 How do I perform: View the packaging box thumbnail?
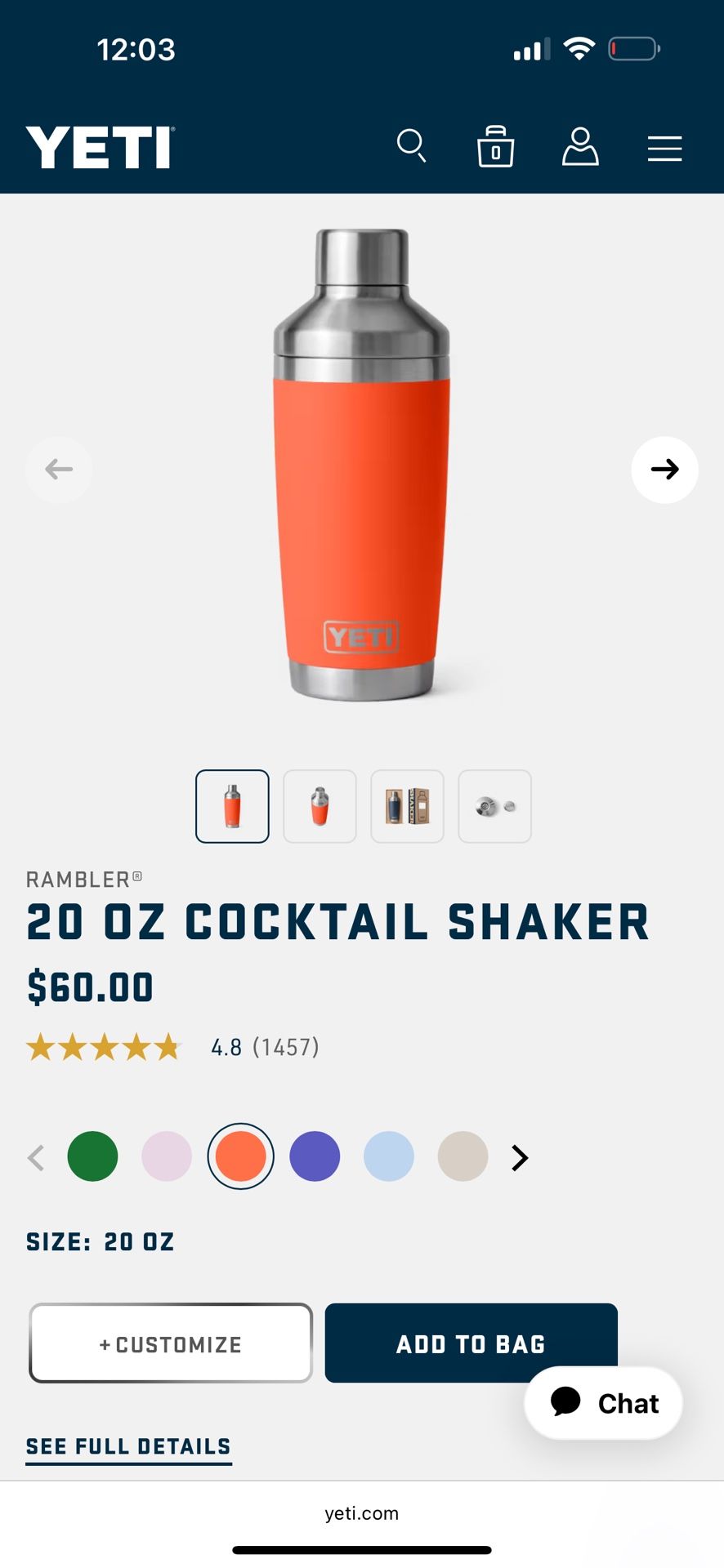407,806
